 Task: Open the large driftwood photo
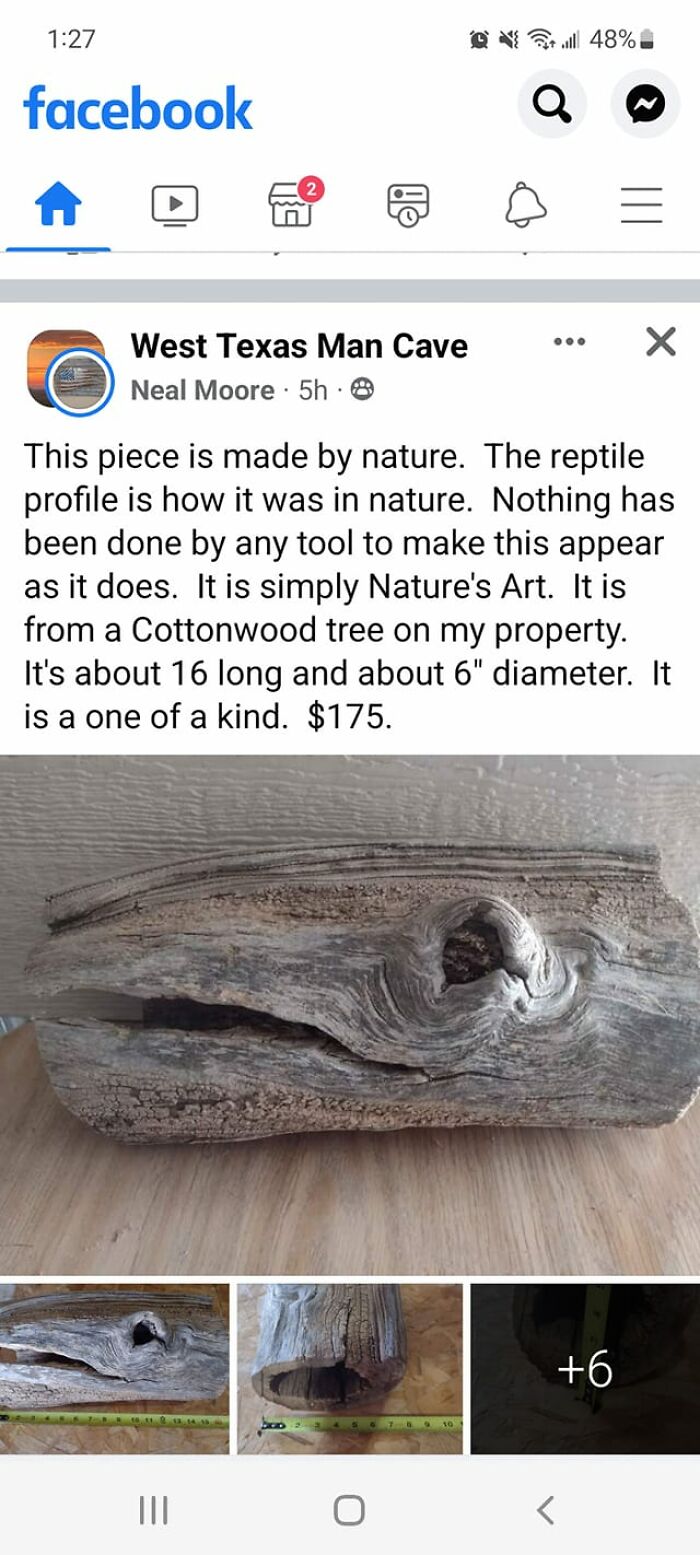click(350, 1015)
